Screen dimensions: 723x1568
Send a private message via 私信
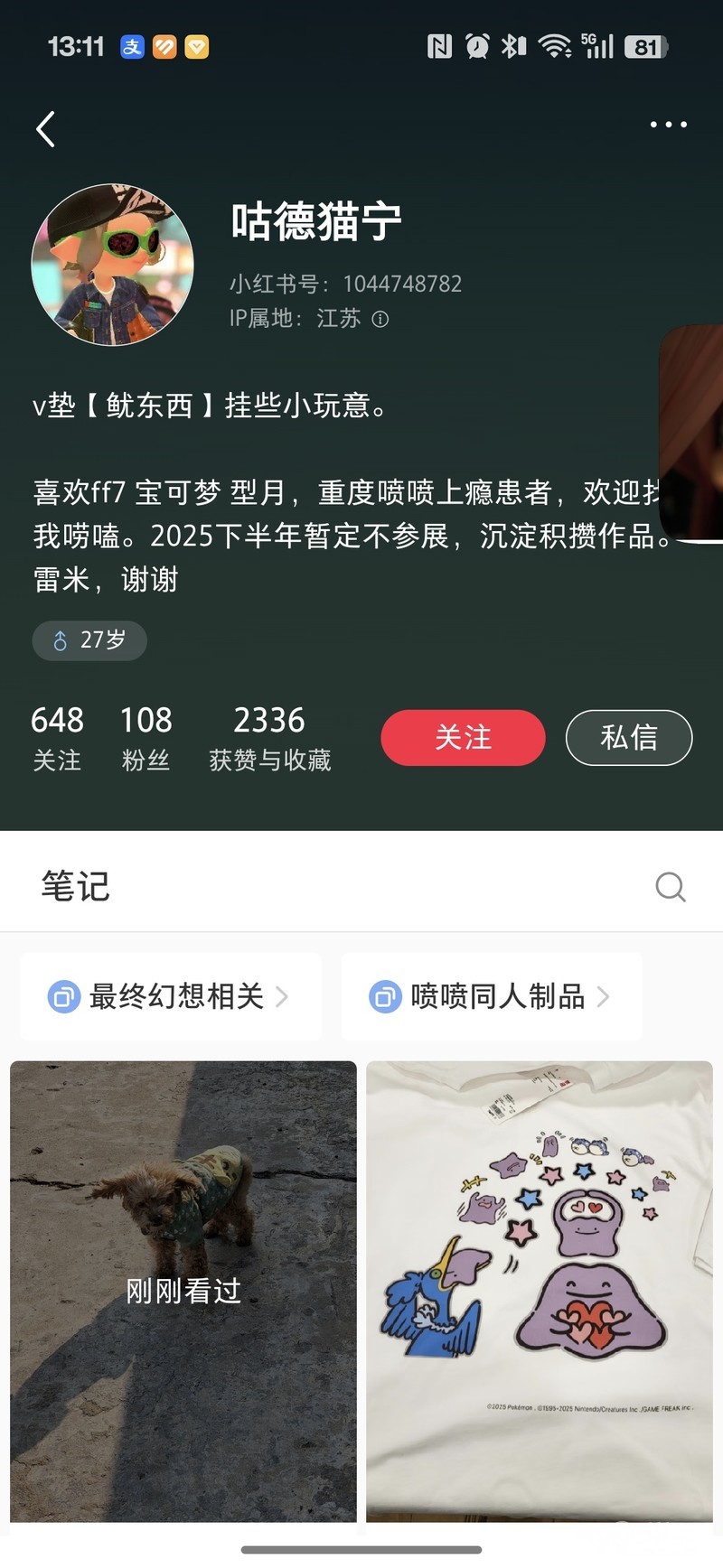[629, 737]
